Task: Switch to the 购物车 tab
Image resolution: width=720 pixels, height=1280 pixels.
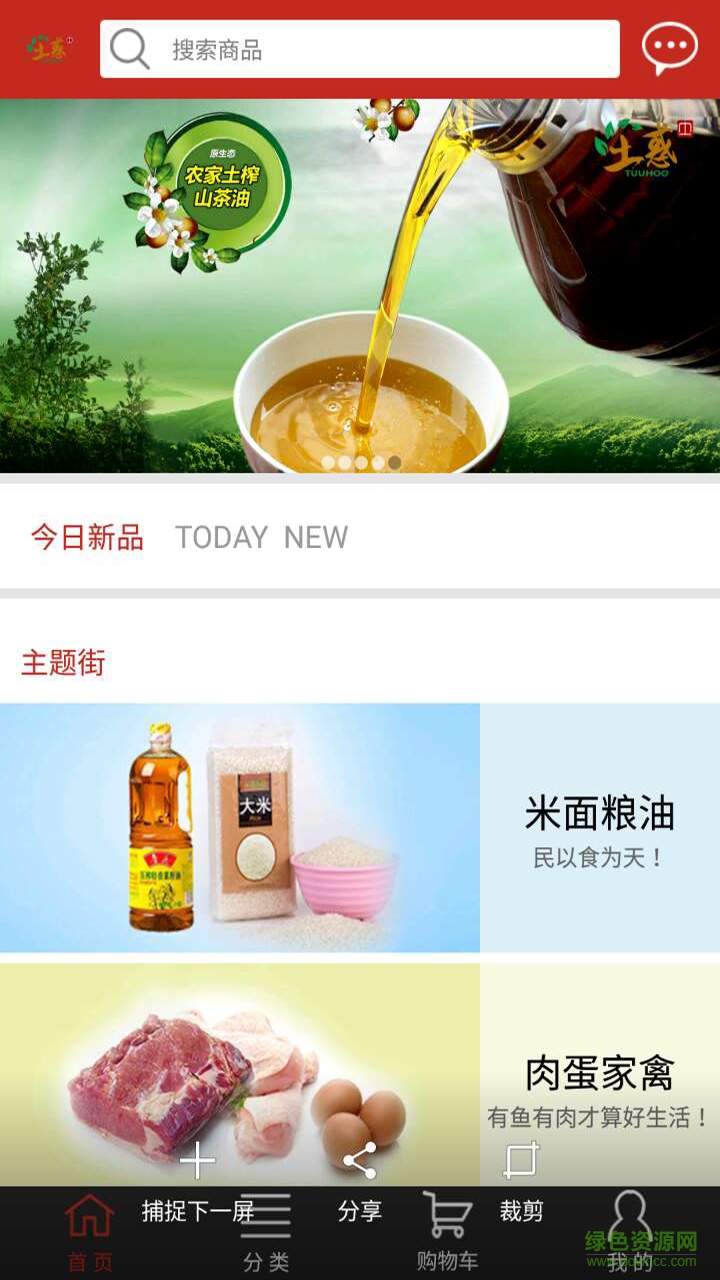Action: (447, 1234)
